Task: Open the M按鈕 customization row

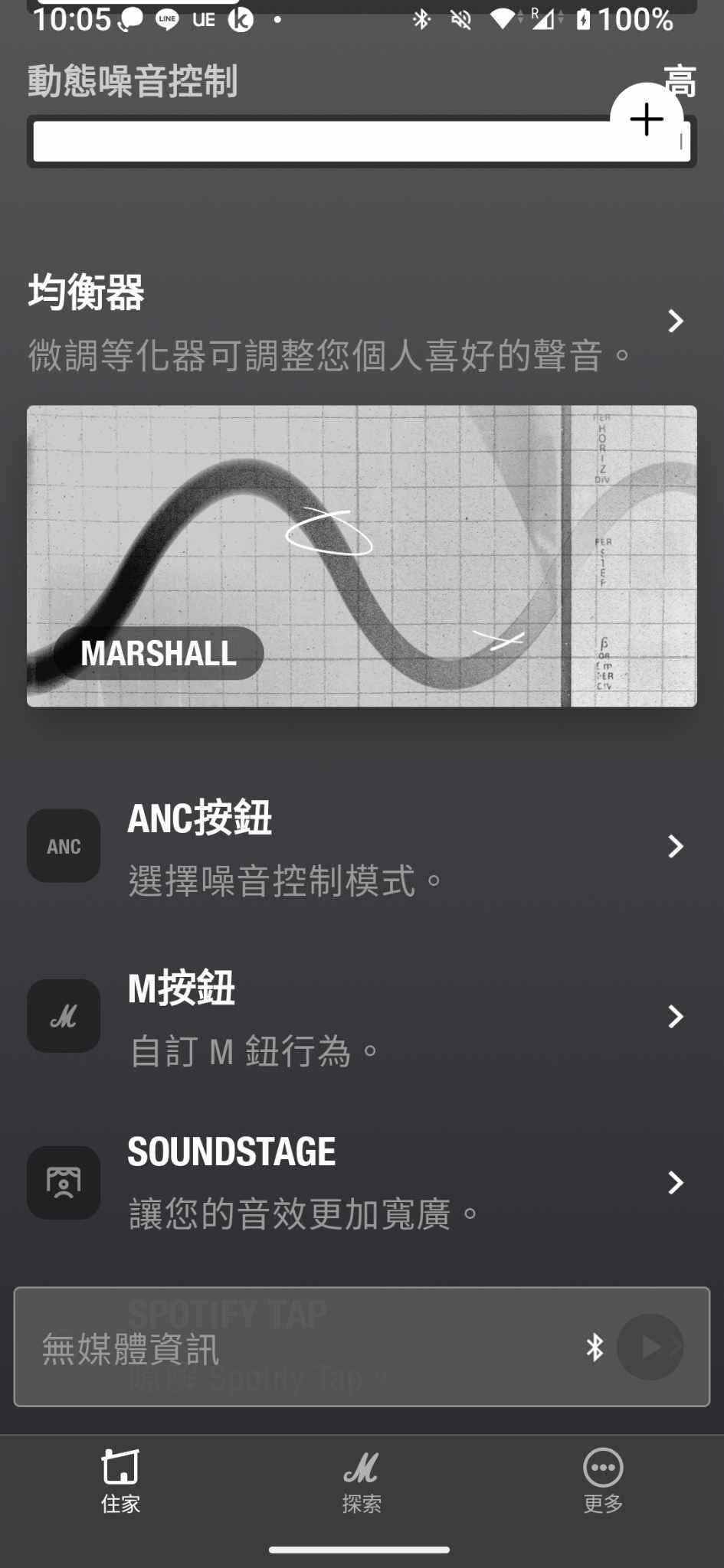Action: point(362,1017)
